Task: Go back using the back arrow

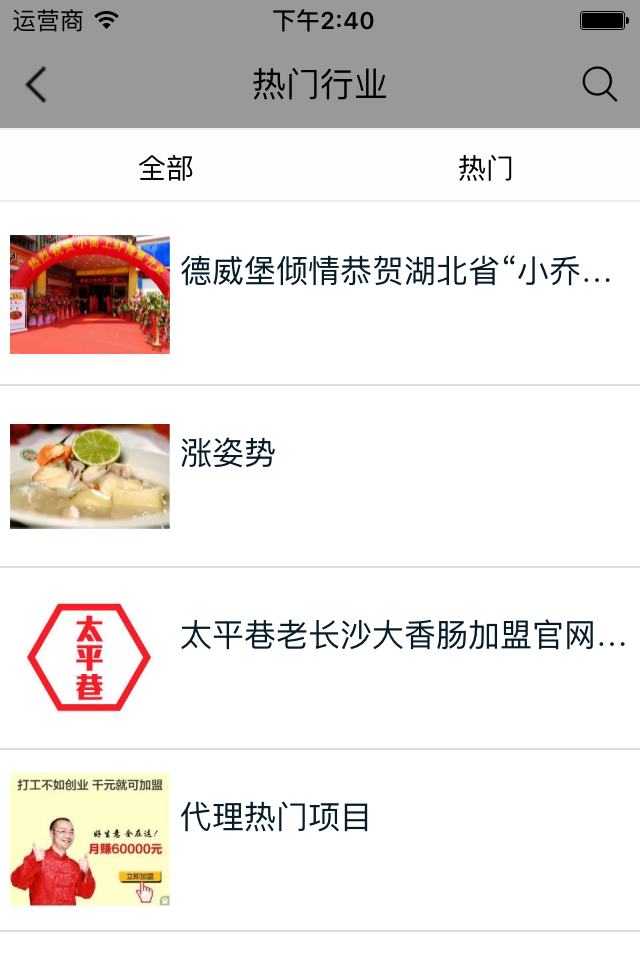Action: point(36,85)
